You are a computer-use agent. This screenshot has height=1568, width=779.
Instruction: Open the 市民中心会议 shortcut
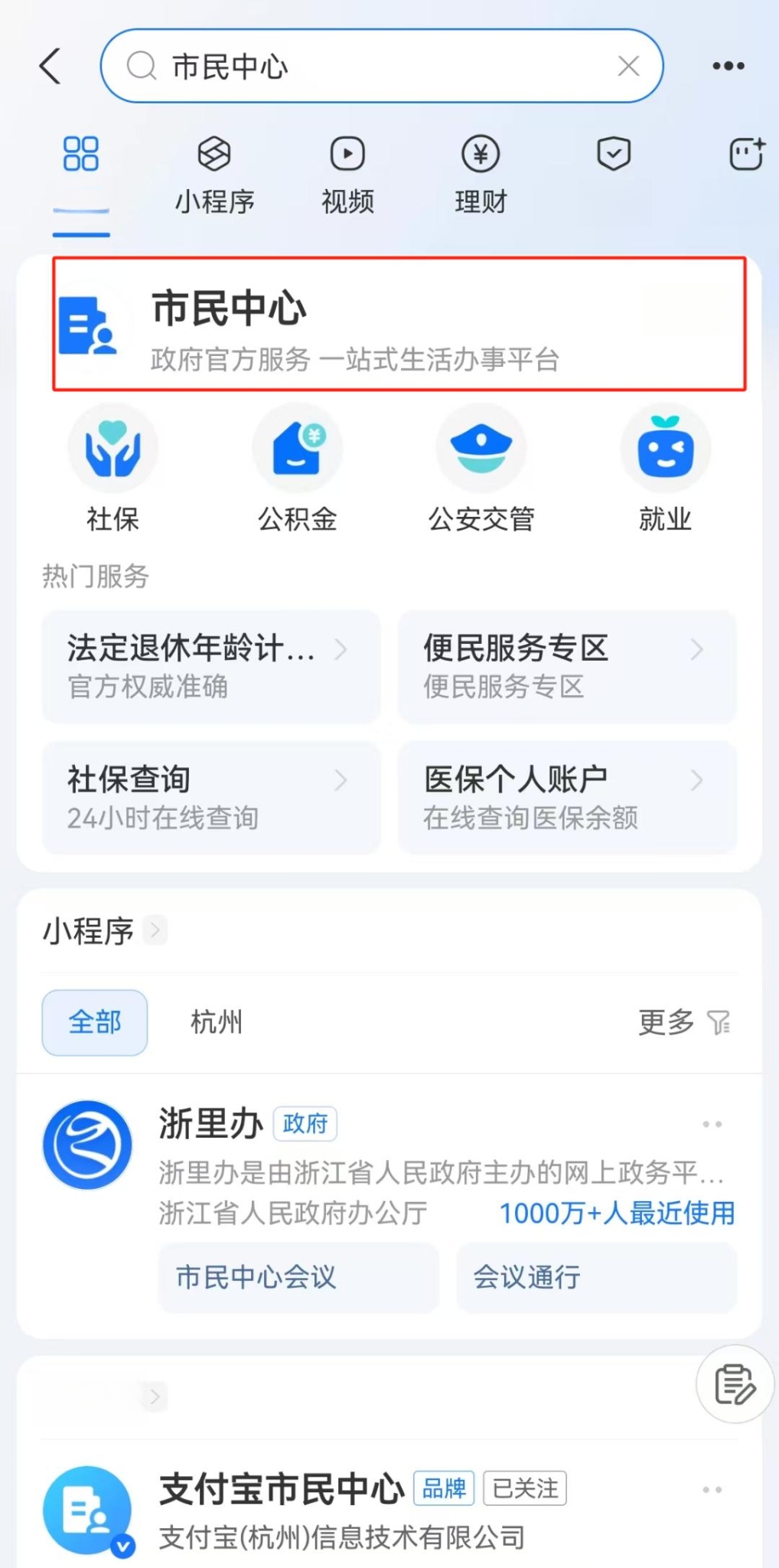(x=298, y=1277)
